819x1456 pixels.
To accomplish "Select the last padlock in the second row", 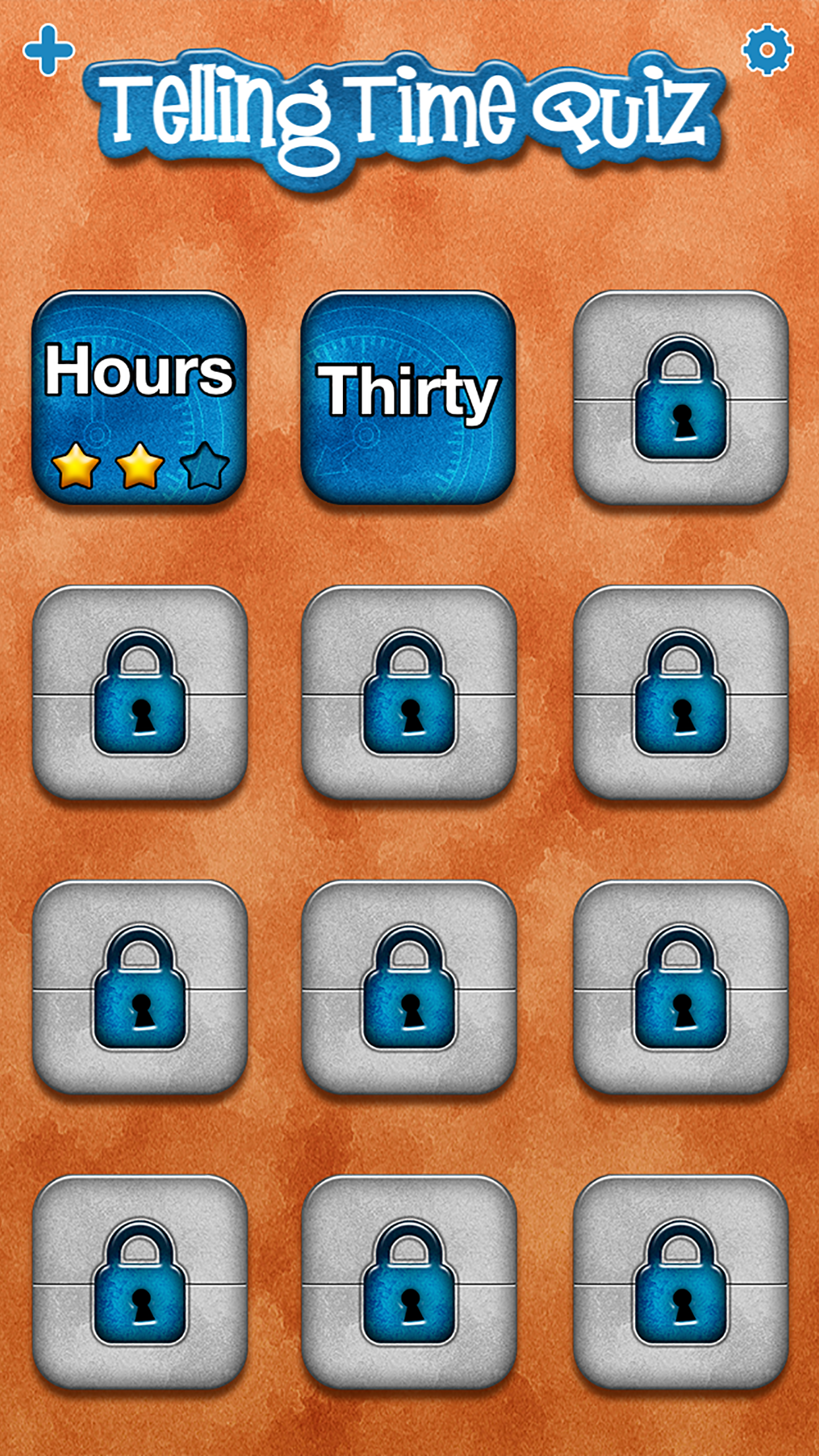I will coord(678,692).
